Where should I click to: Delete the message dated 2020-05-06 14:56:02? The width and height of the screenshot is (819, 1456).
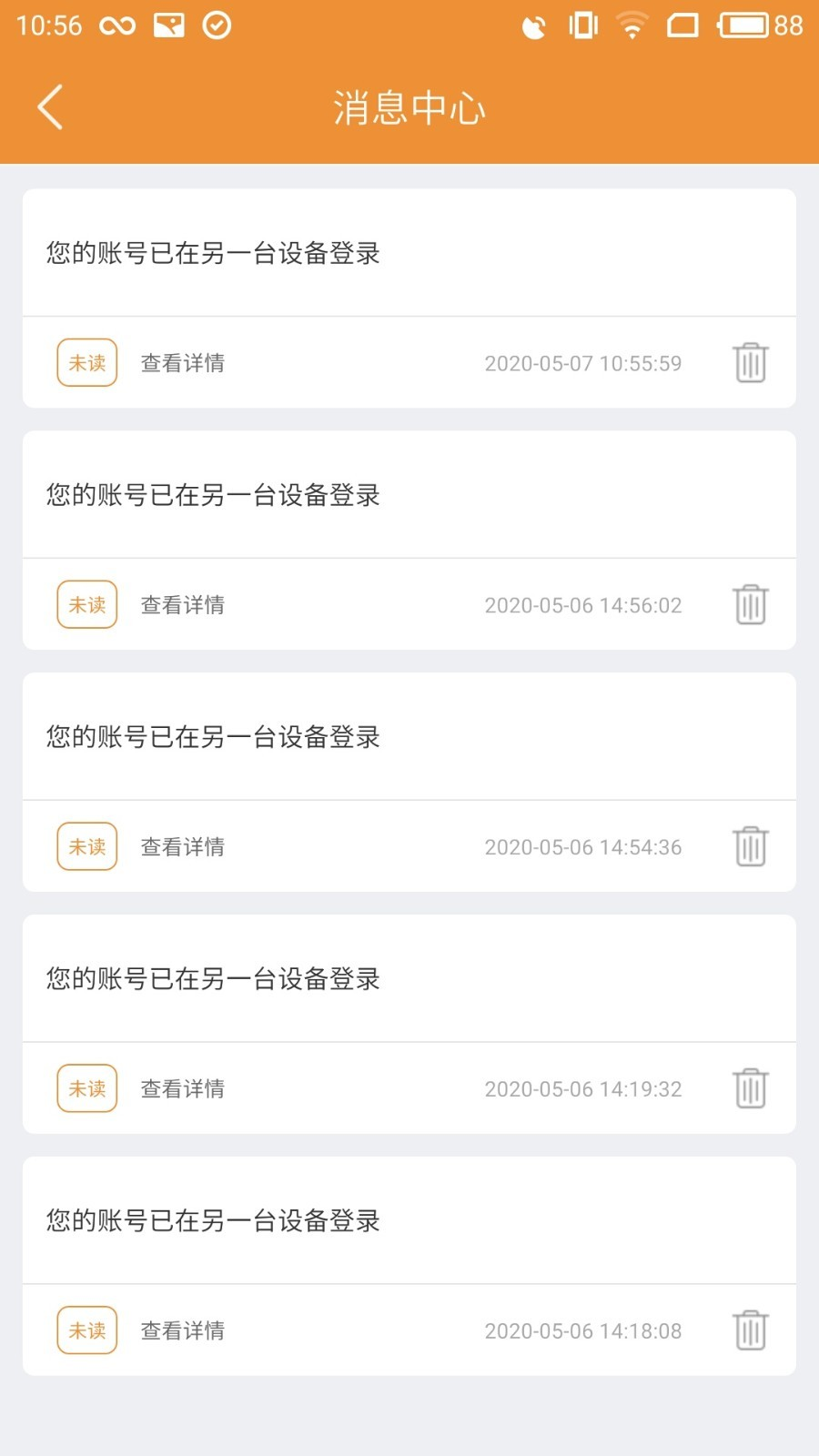(x=751, y=605)
